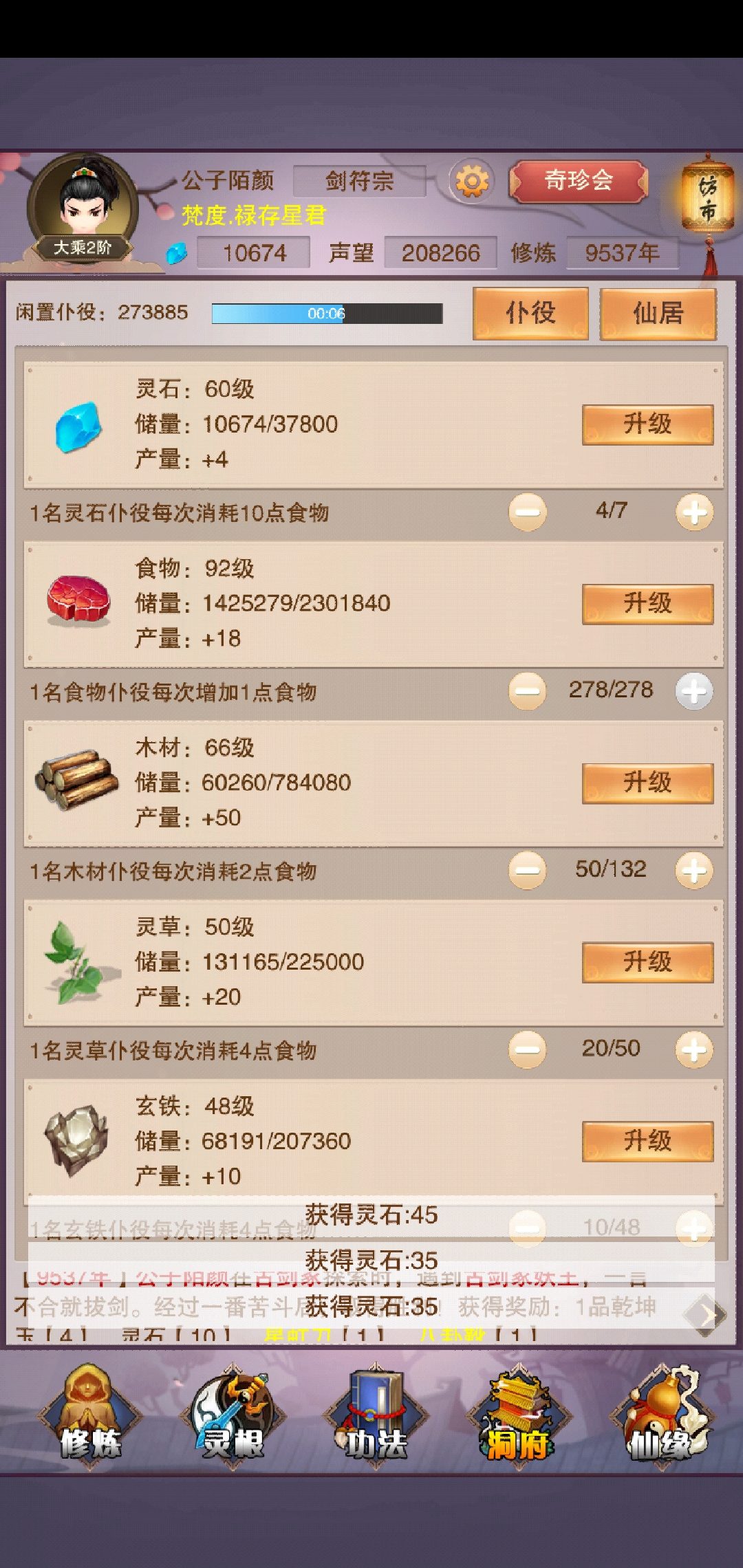Remove one 灵石 servant with minus
743x1568 pixels.
point(528,512)
